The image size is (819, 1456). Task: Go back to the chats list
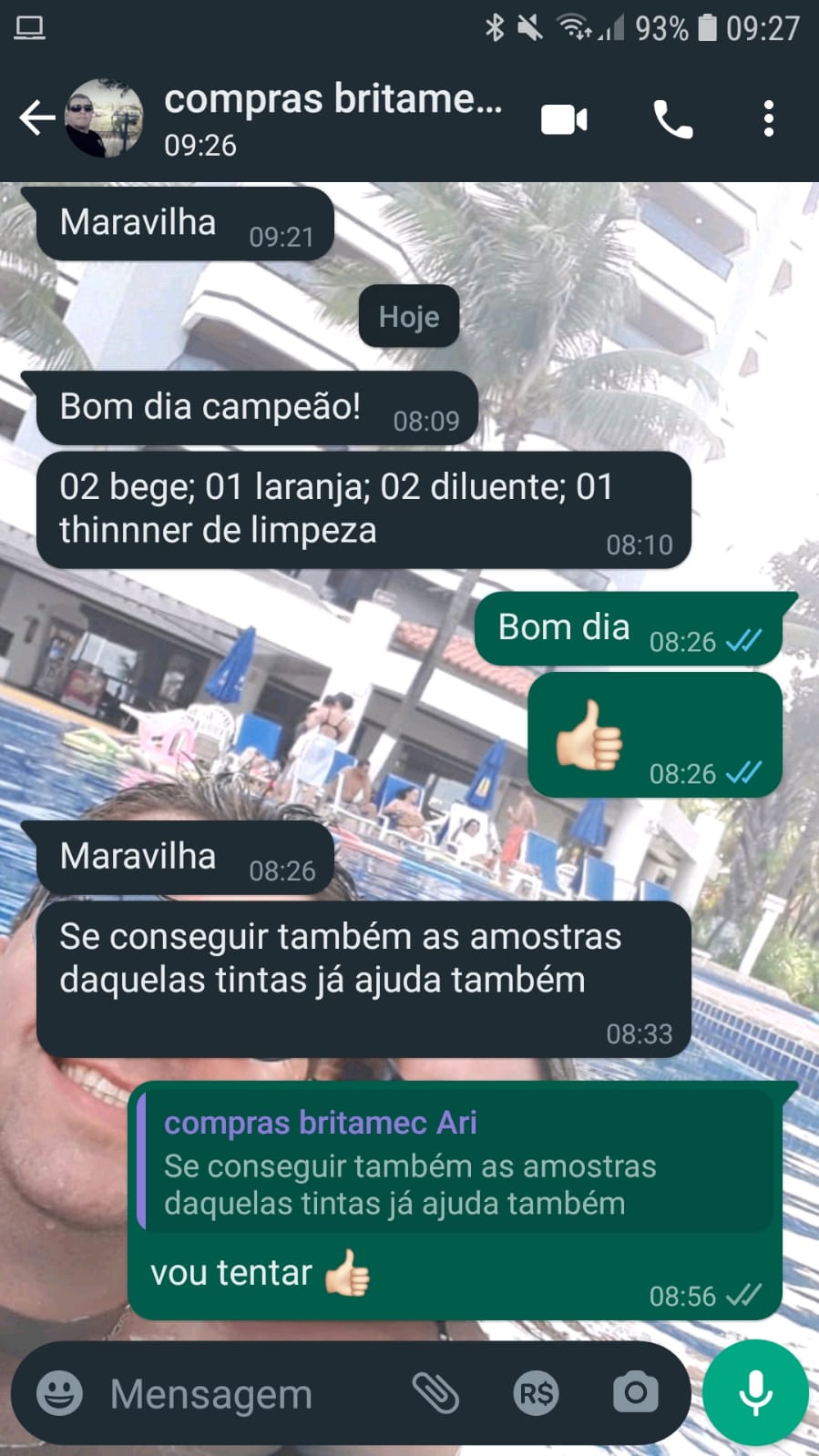coord(36,118)
